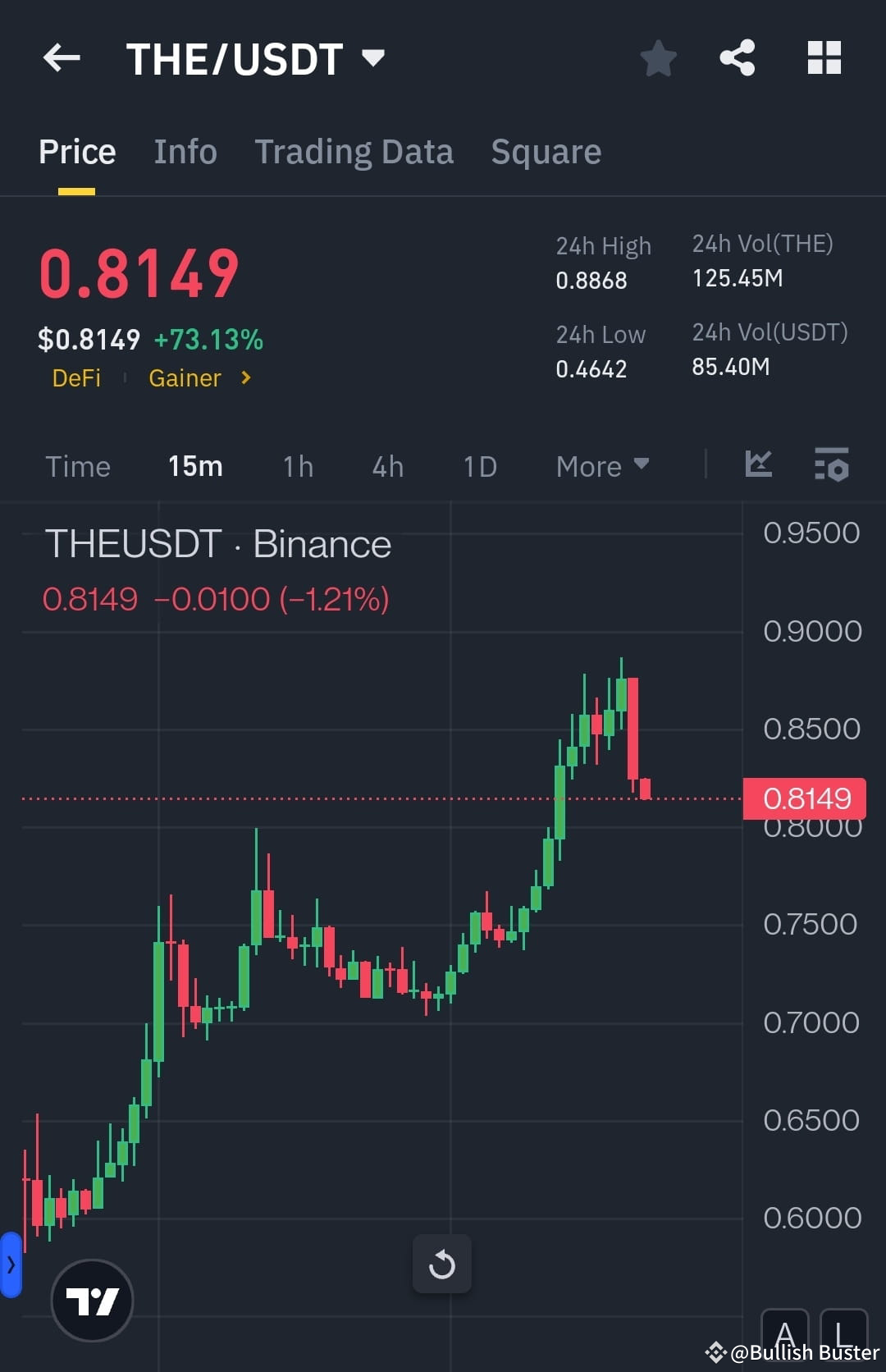The height and width of the screenshot is (1372, 886).
Task: Expand the More timeframe options
Action: coord(601,465)
